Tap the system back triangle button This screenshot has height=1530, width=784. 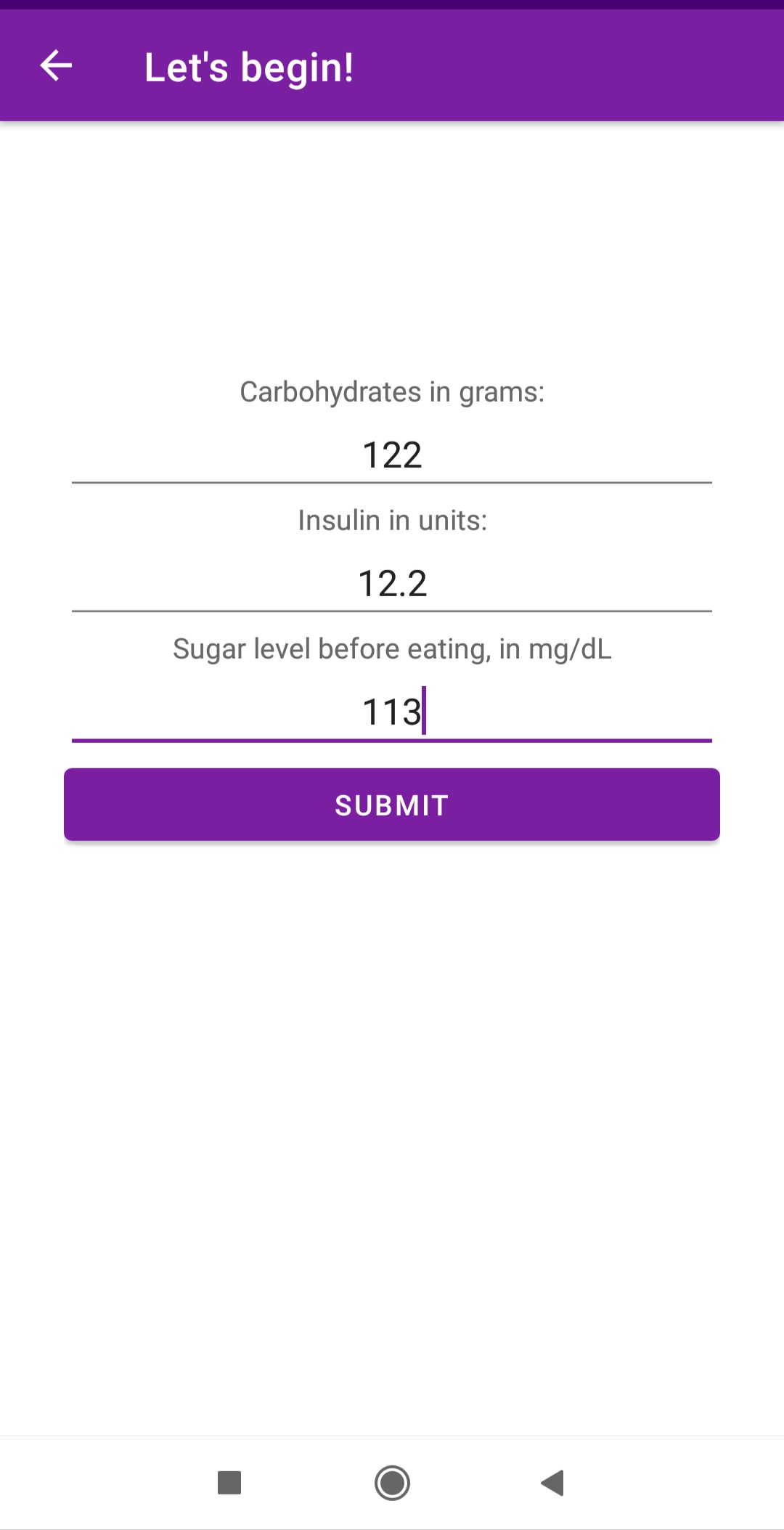pyautogui.click(x=553, y=1482)
